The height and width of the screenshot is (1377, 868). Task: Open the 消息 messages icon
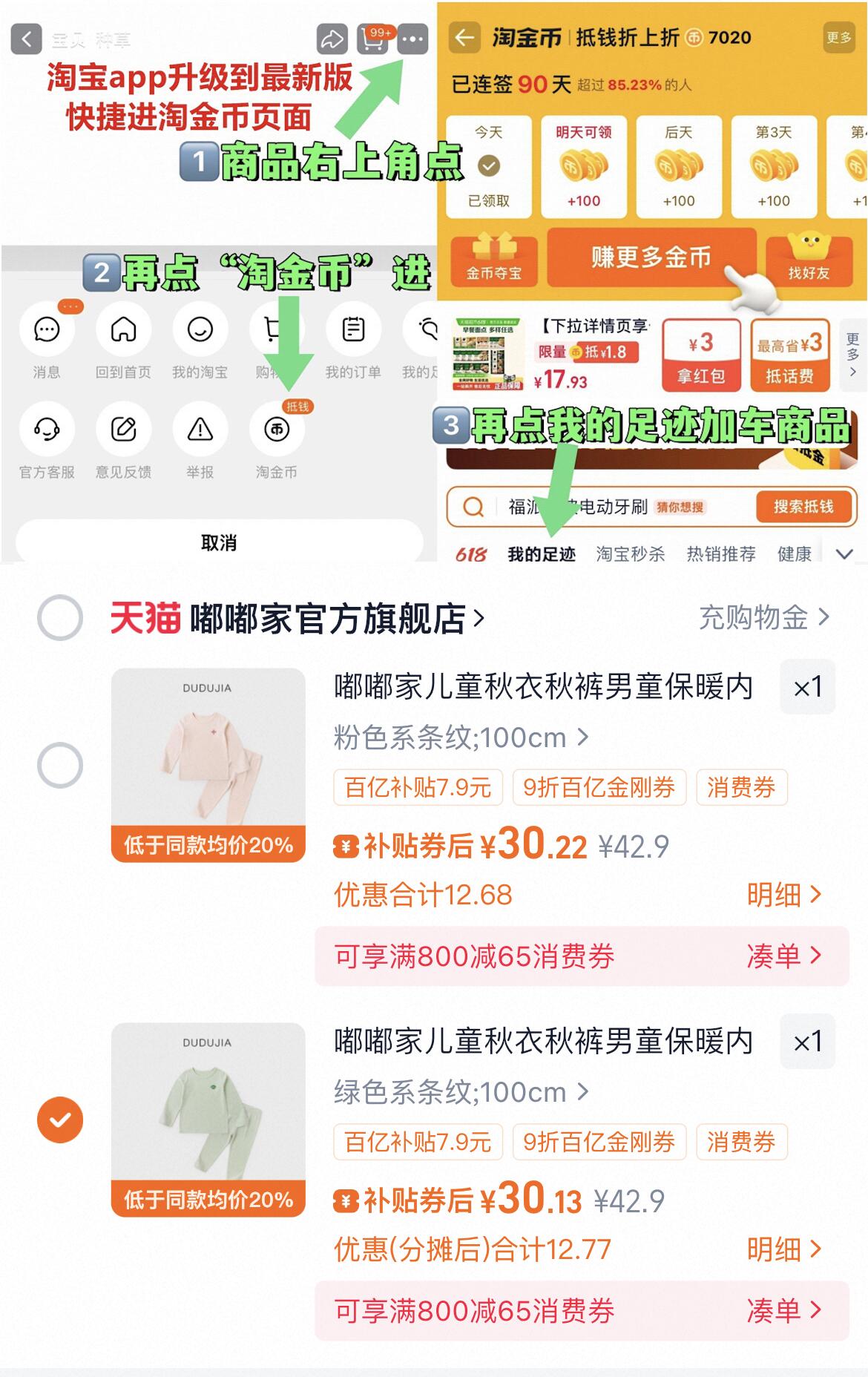(46, 331)
